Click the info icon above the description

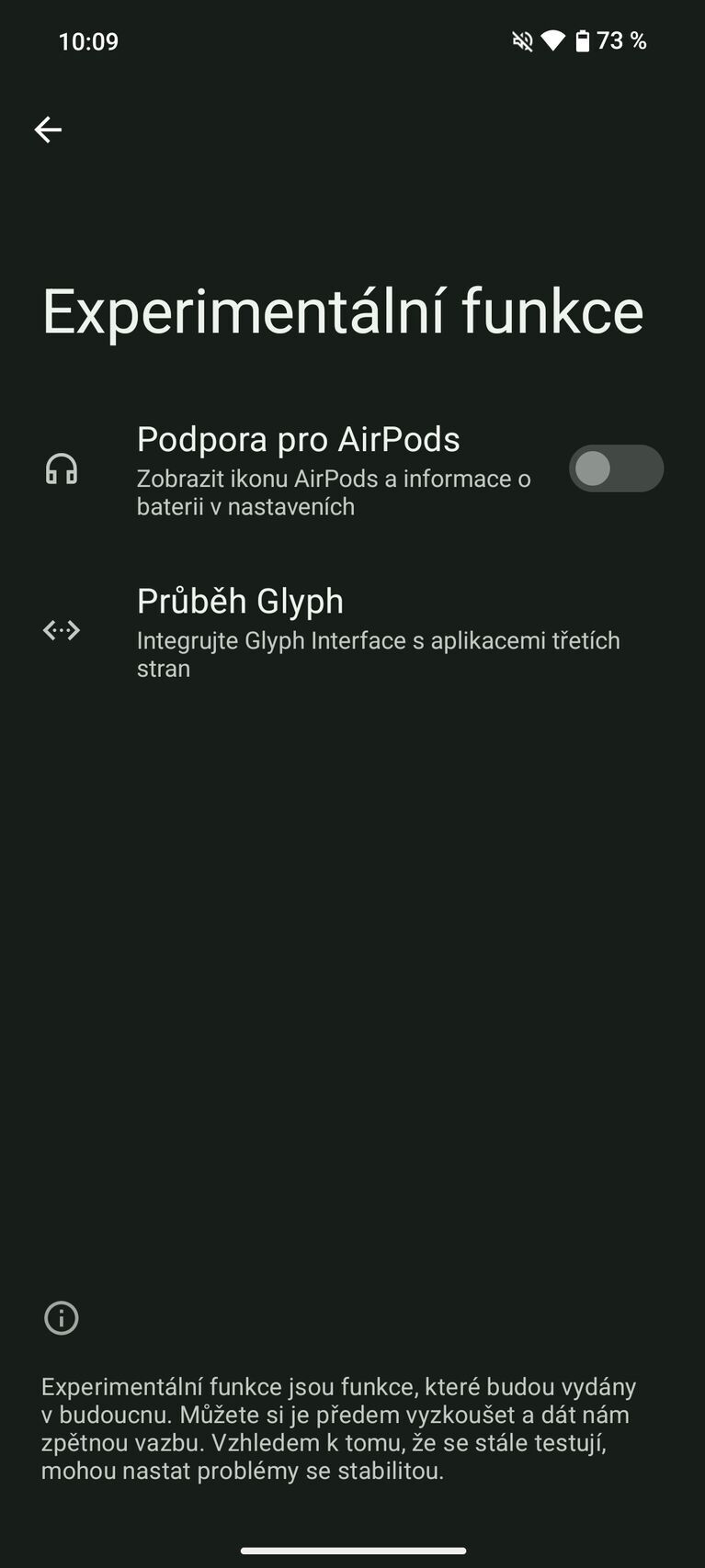(61, 1317)
